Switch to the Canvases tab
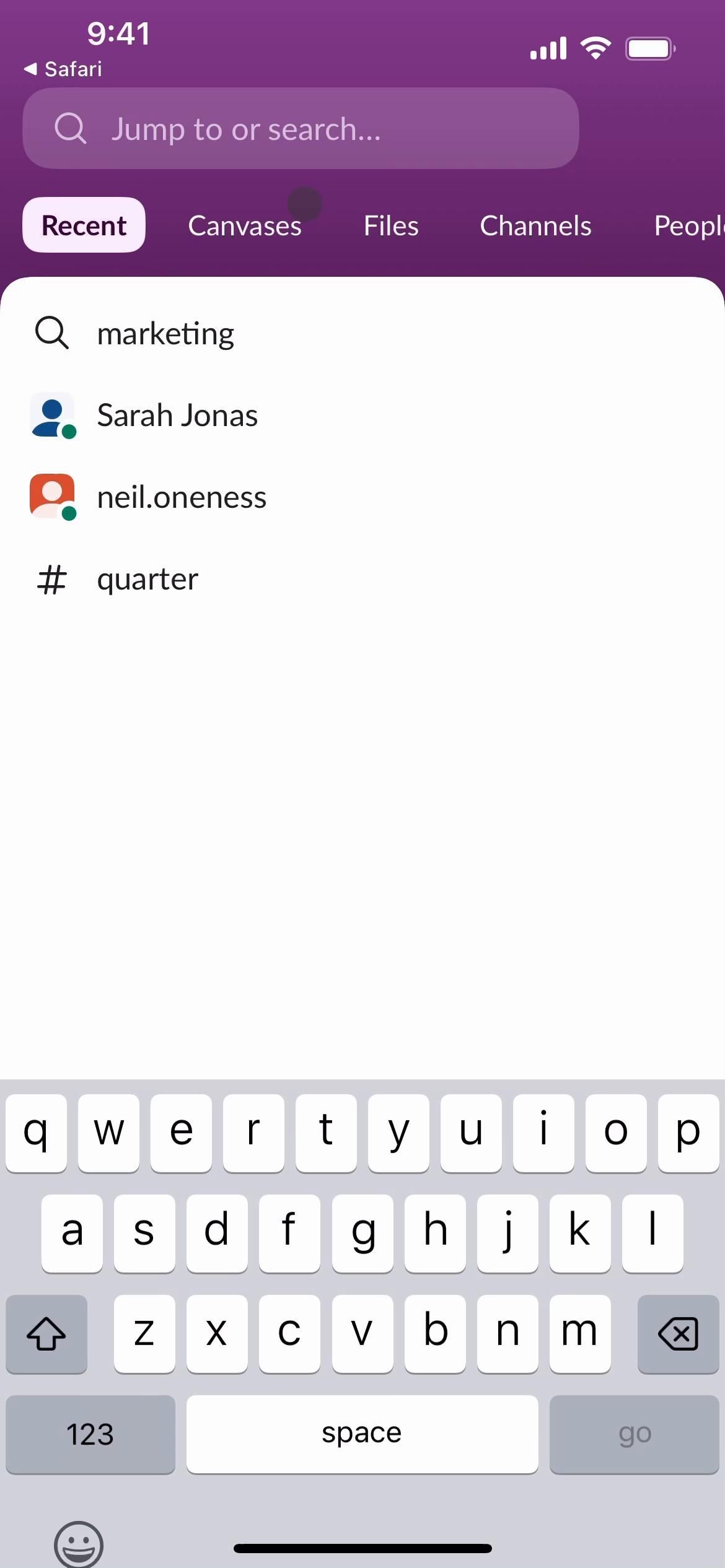The width and height of the screenshot is (725, 1568). point(245,225)
